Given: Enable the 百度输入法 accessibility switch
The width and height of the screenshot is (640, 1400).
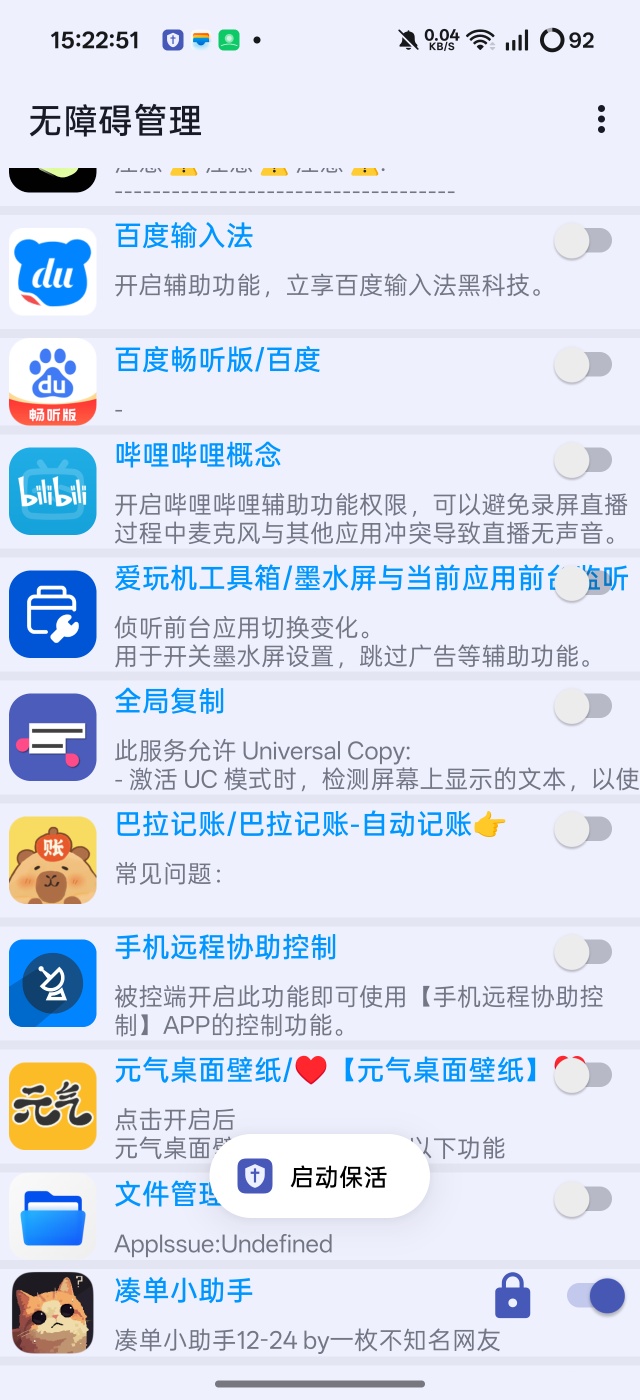Looking at the screenshot, I should pos(583,241).
